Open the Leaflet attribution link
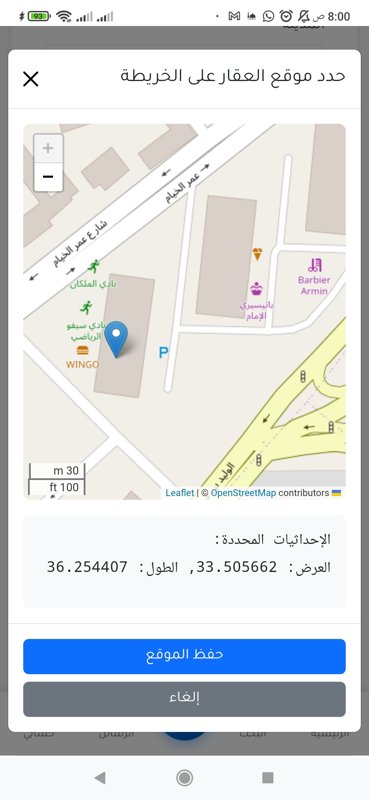The image size is (369, 800). tap(180, 493)
